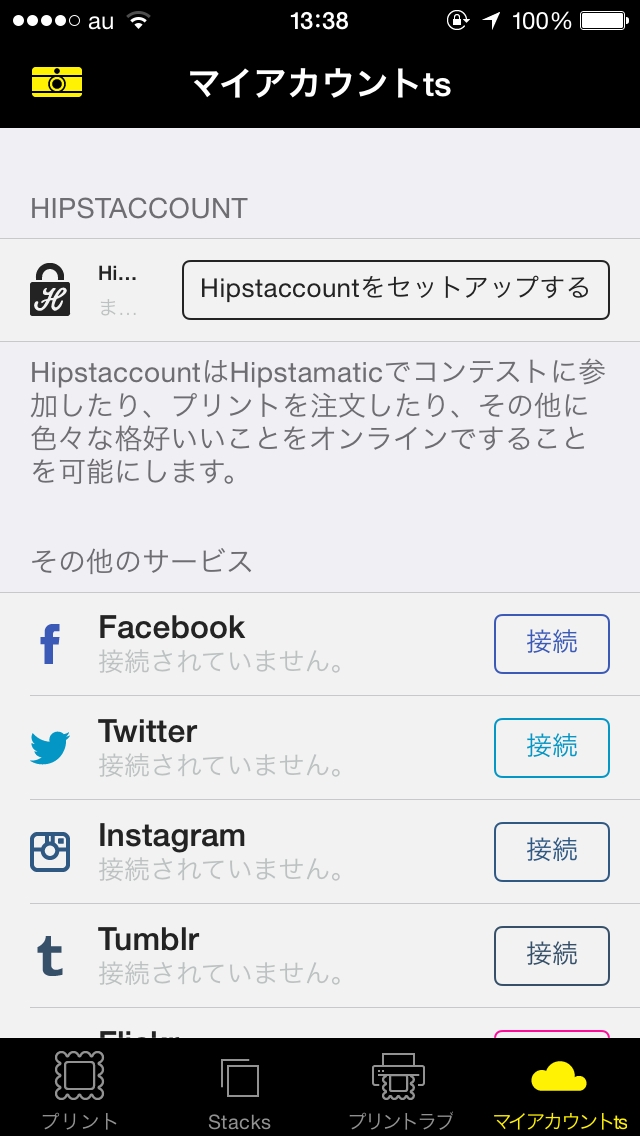Open the yellow camera icon in header
Screen dimensions: 640x1136
click(x=57, y=83)
